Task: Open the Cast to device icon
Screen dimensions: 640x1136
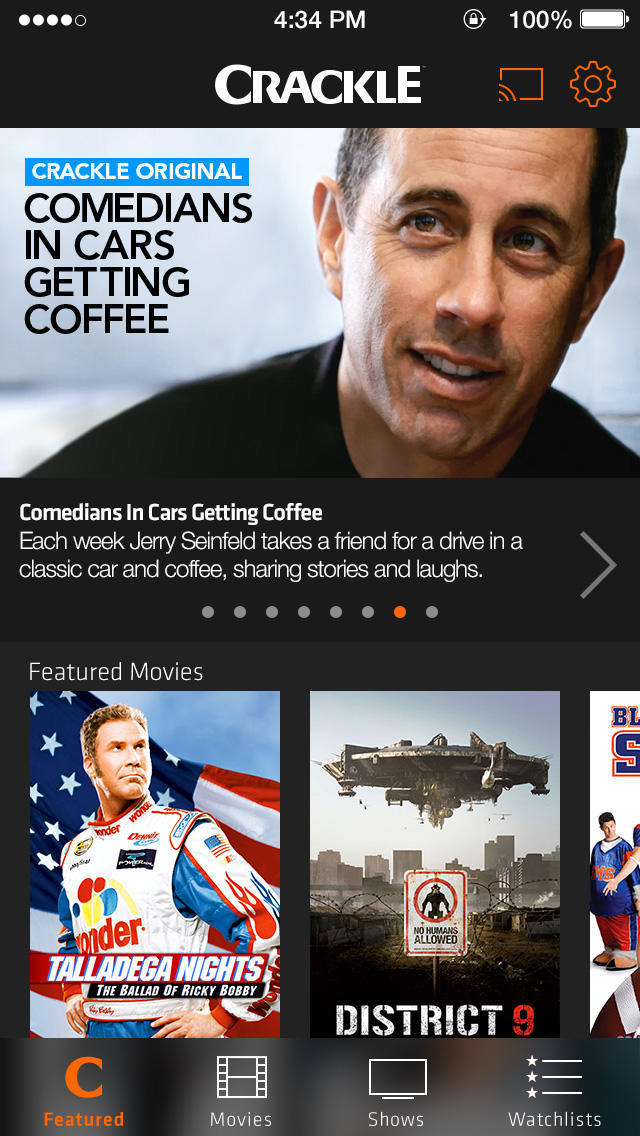Action: click(x=520, y=85)
